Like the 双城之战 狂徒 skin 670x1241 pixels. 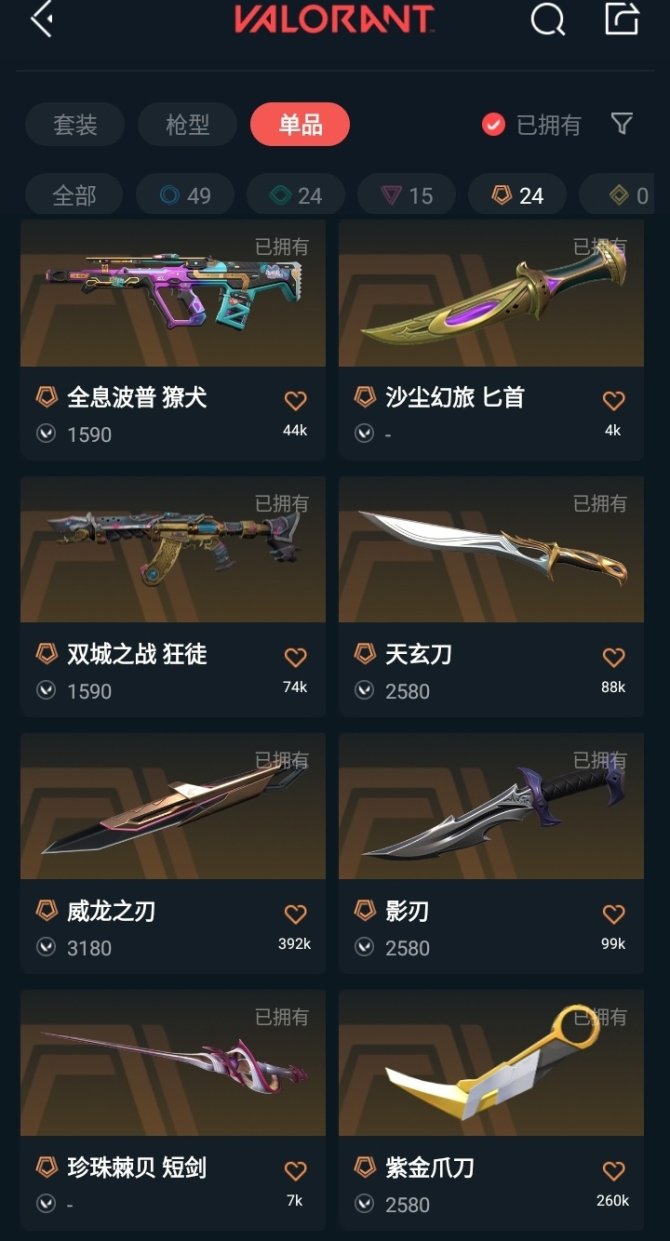[x=295, y=658]
